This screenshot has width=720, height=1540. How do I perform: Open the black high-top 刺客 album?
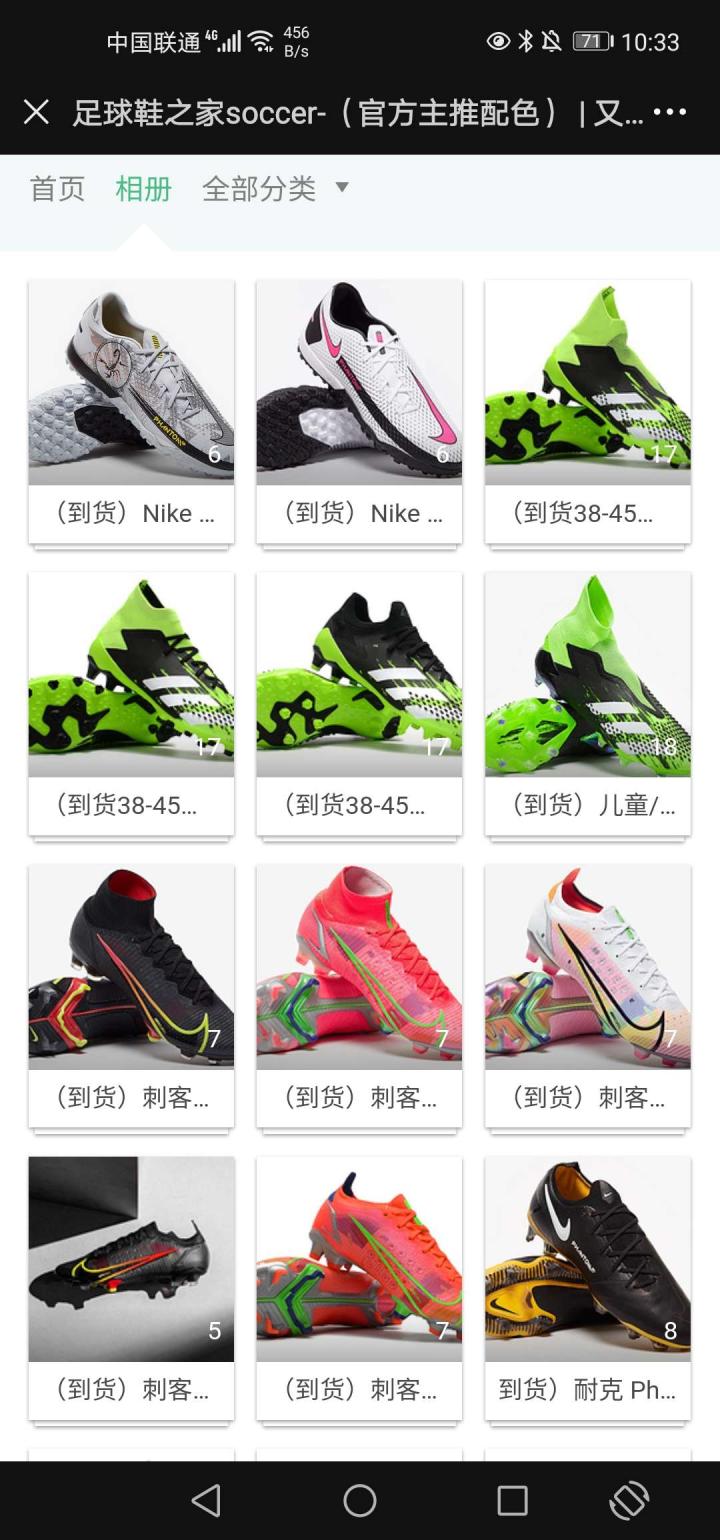[x=131, y=994]
